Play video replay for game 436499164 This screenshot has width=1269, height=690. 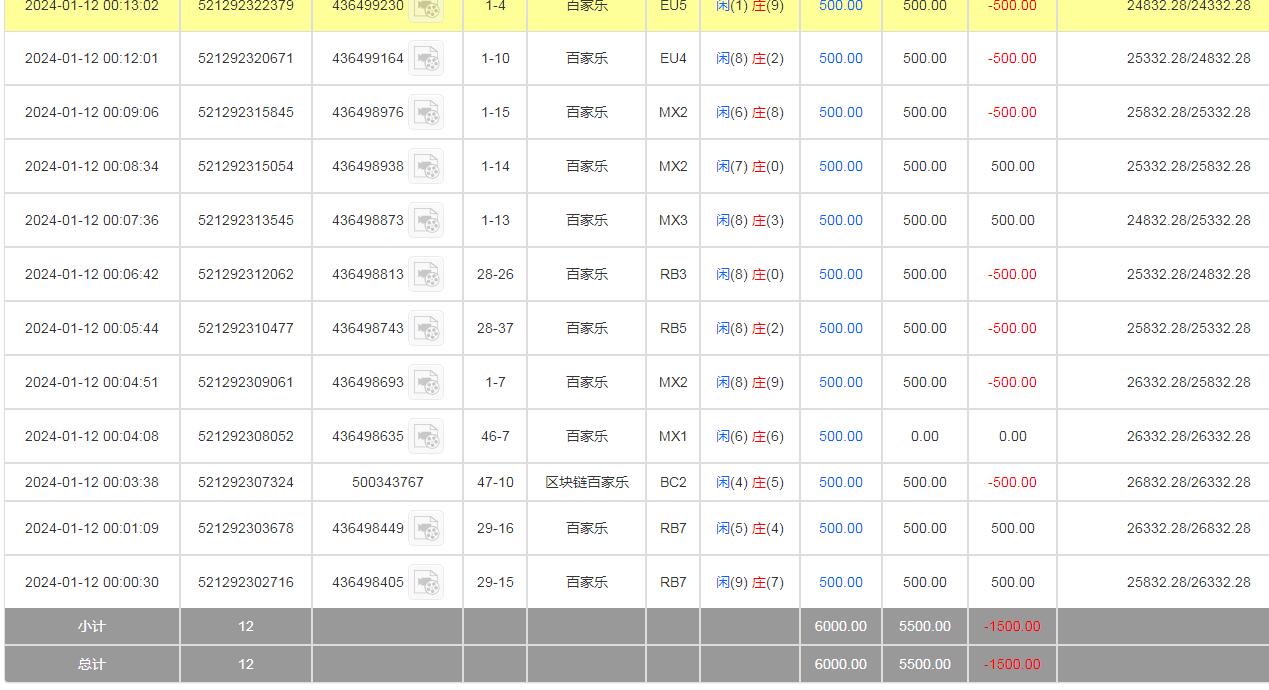(x=427, y=59)
